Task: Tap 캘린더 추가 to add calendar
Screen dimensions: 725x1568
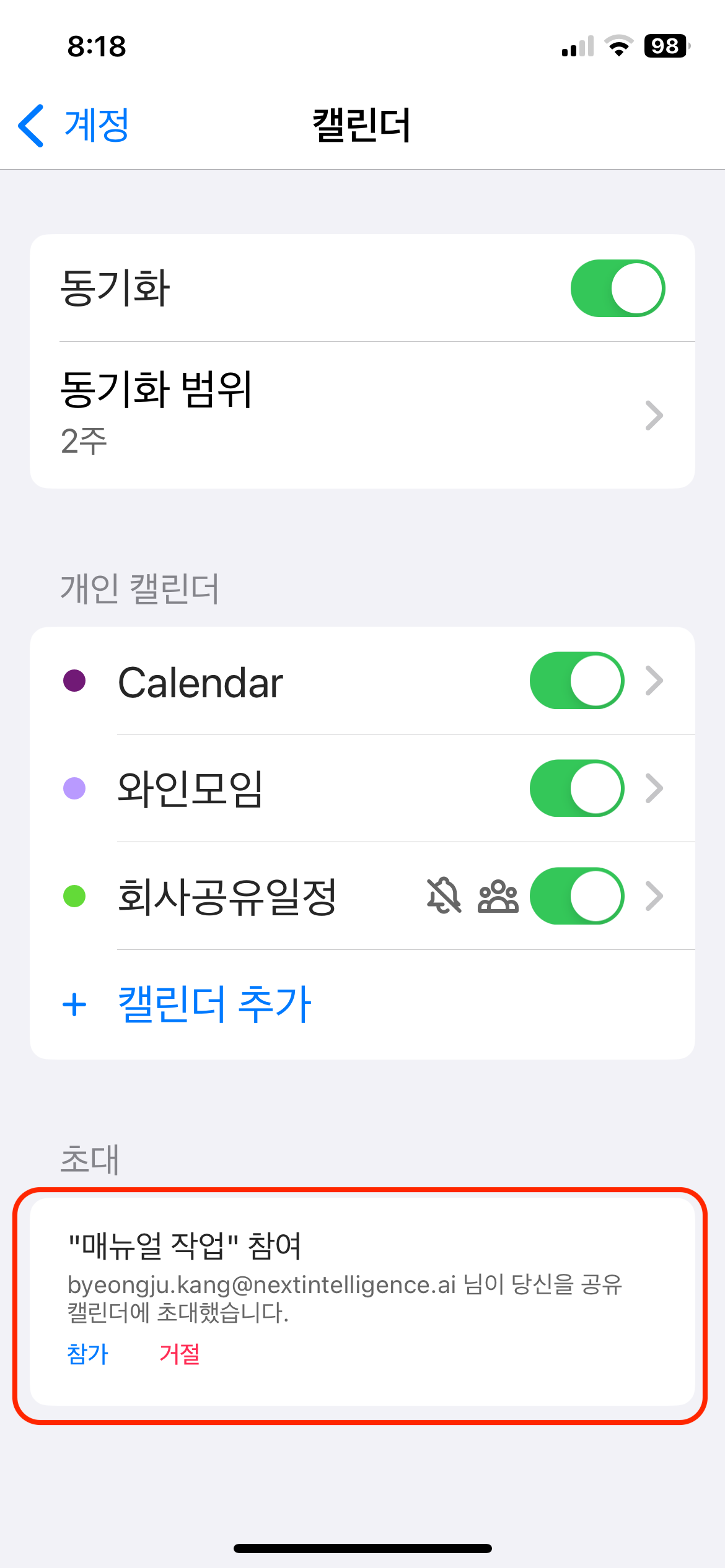Action: pyautogui.click(x=214, y=1004)
